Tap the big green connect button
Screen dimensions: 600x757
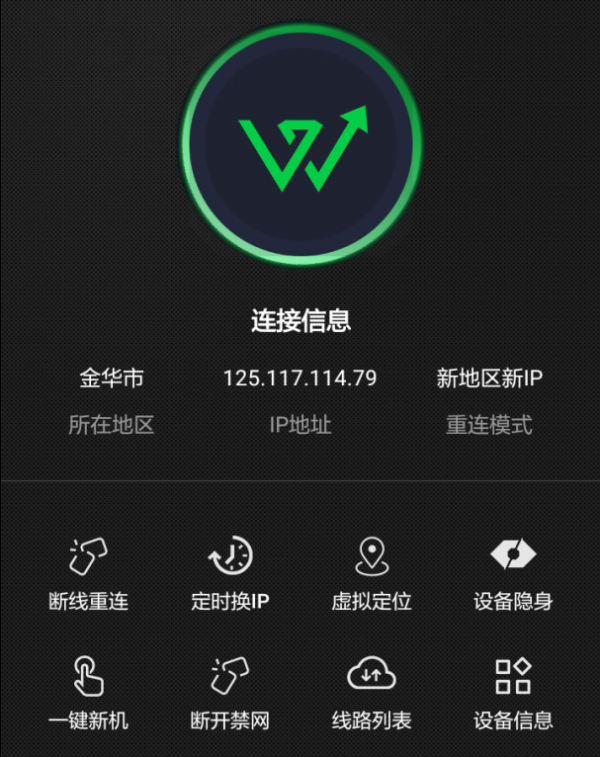(x=301, y=147)
